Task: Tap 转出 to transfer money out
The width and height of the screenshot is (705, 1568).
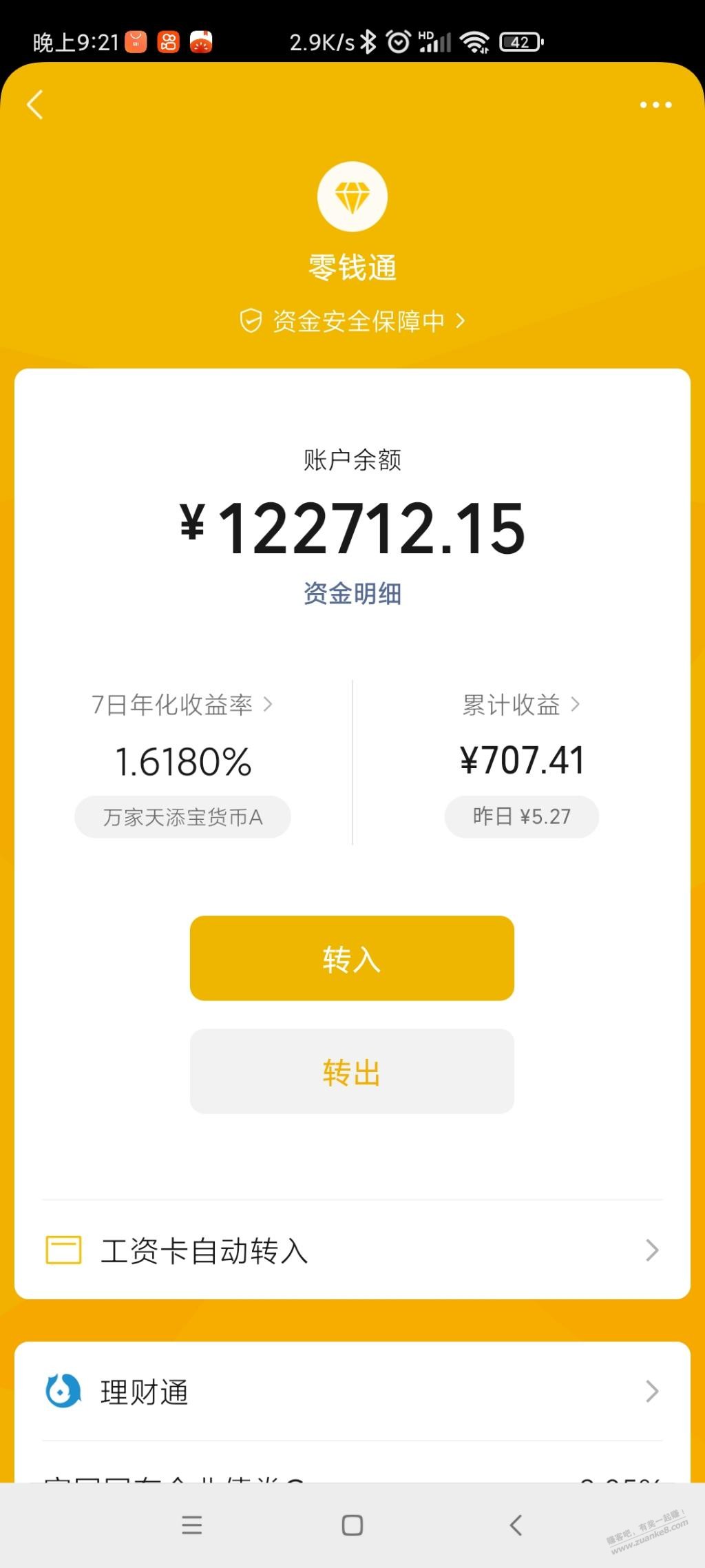Action: [352, 1071]
